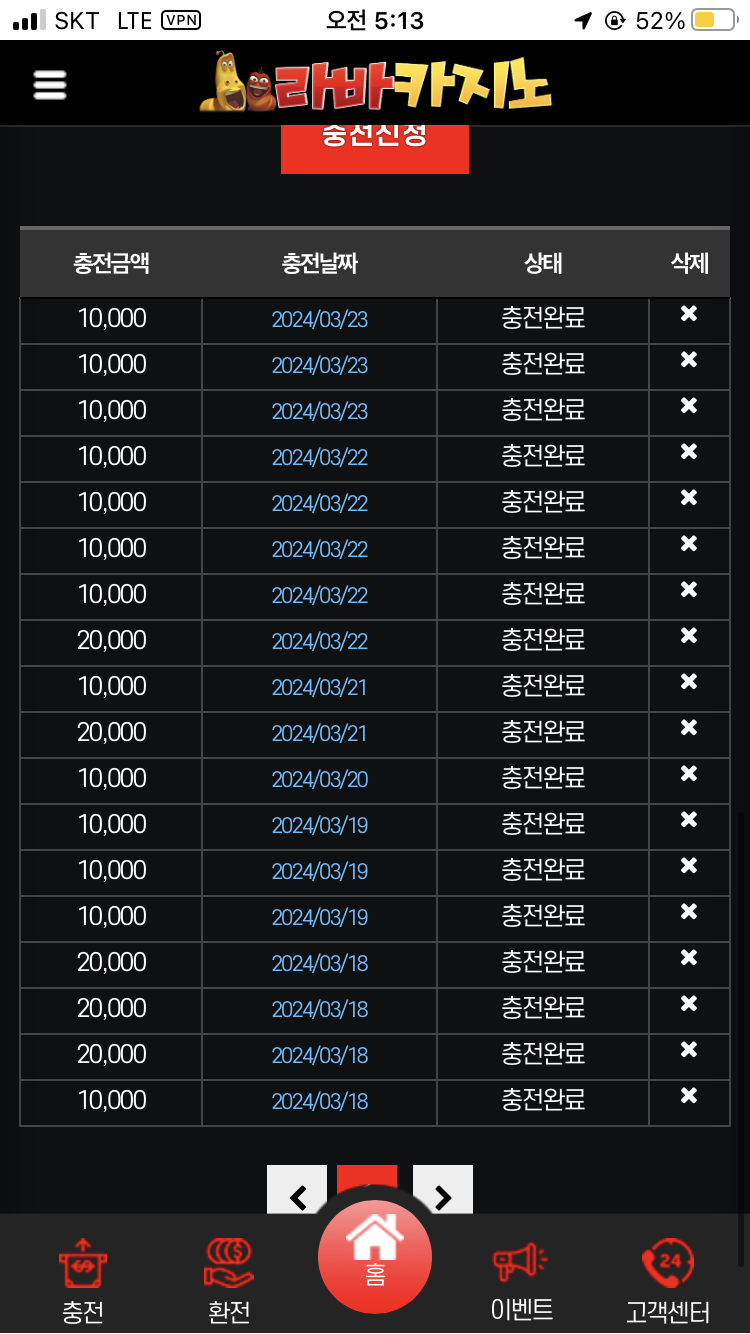Open 고객센터 customer support
Screen dimensions: 750x1334
[x=668, y=1278]
